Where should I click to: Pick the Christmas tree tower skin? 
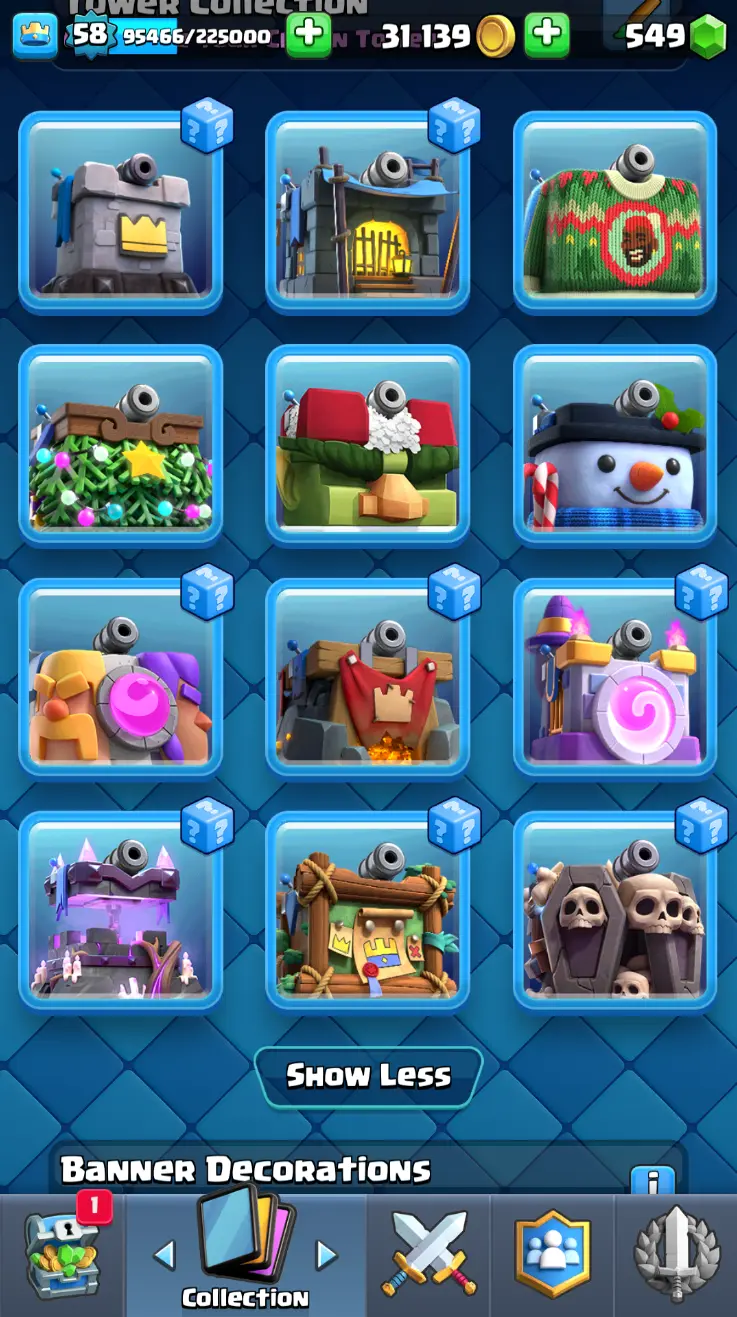tap(120, 446)
